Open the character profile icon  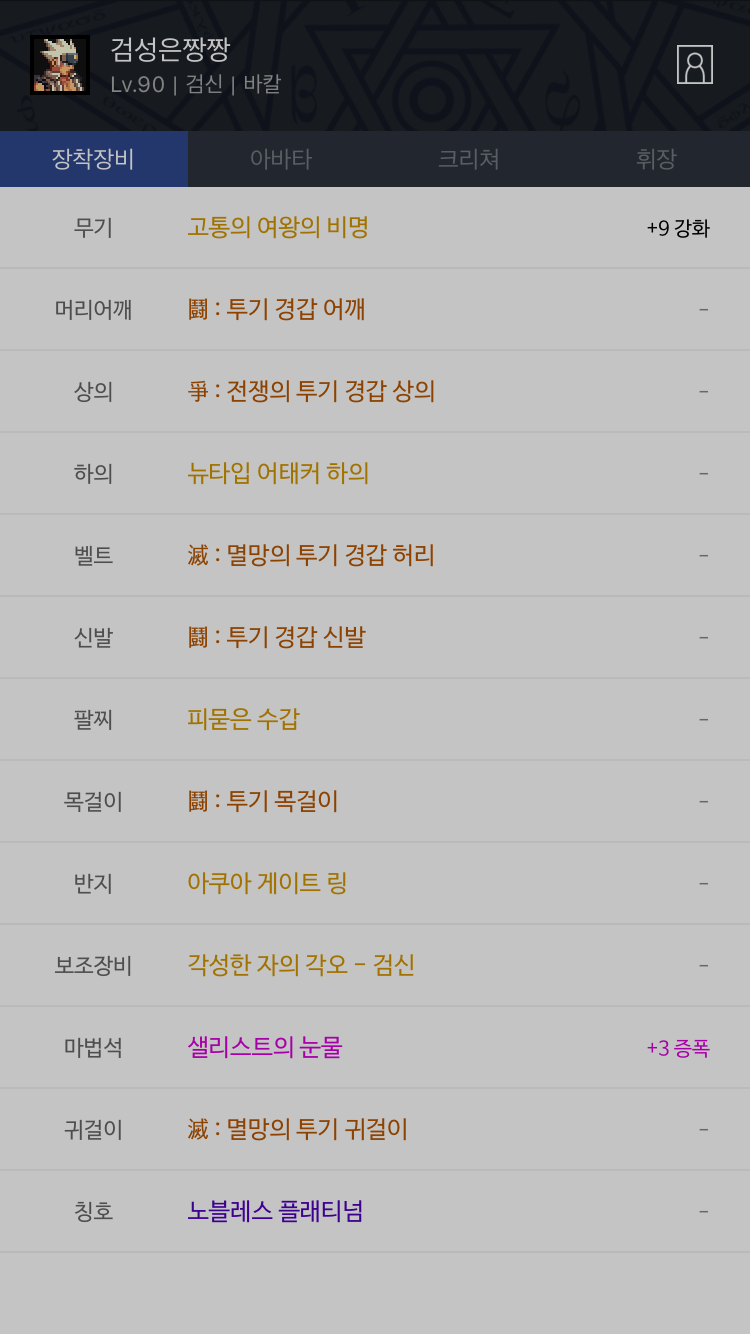694,65
